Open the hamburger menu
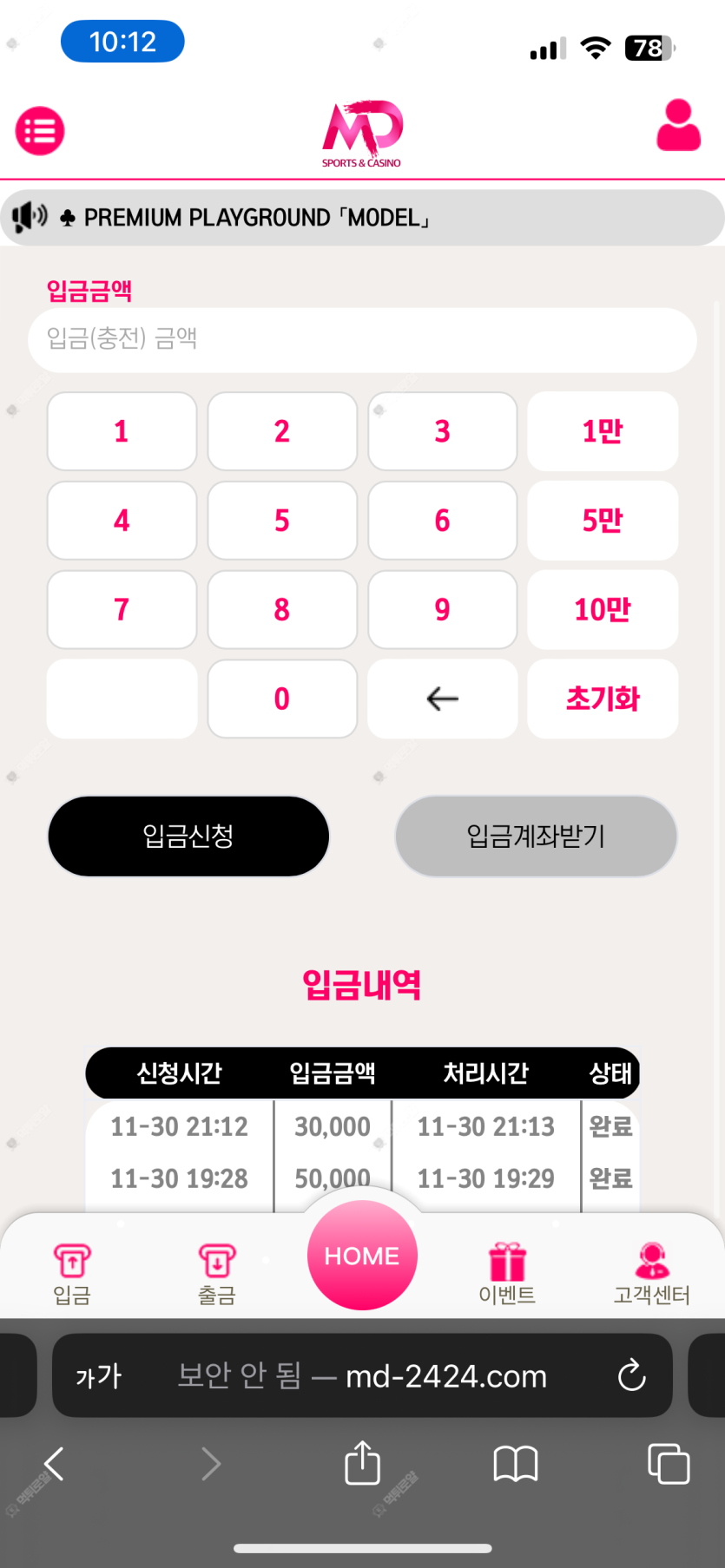Image resolution: width=725 pixels, height=1568 pixels. (40, 131)
